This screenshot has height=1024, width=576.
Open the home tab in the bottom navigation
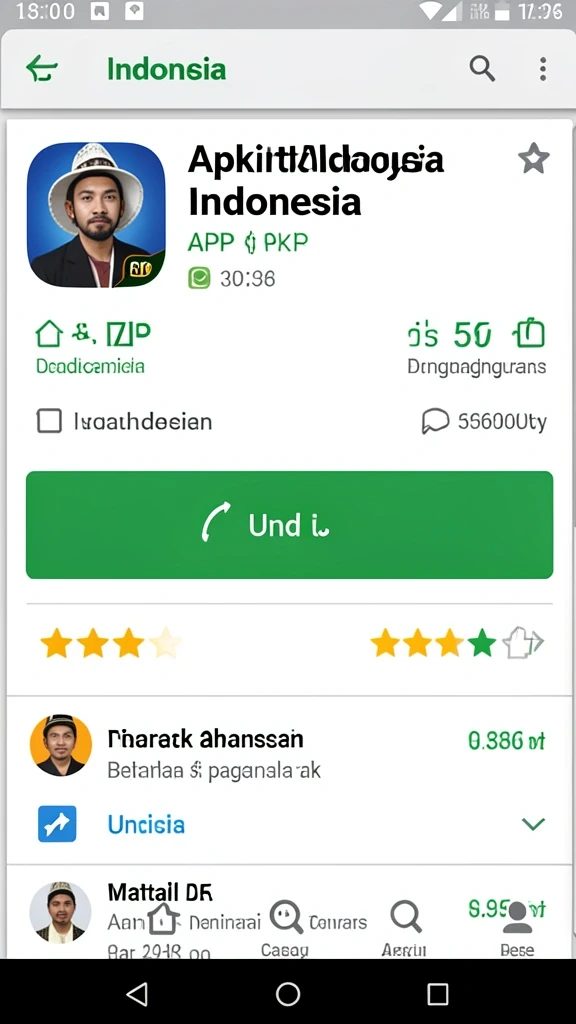click(163, 921)
